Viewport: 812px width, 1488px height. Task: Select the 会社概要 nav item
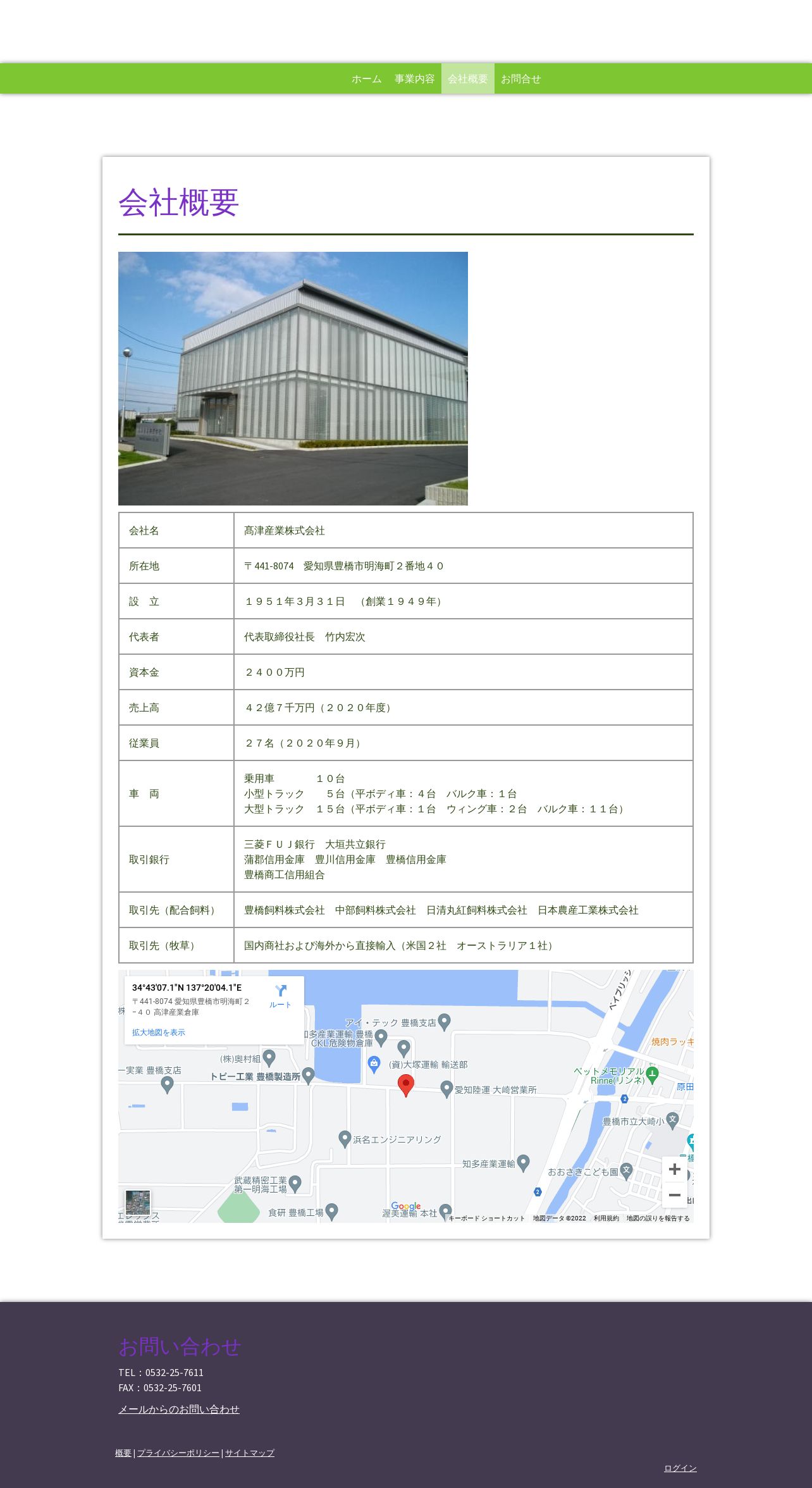click(x=468, y=79)
